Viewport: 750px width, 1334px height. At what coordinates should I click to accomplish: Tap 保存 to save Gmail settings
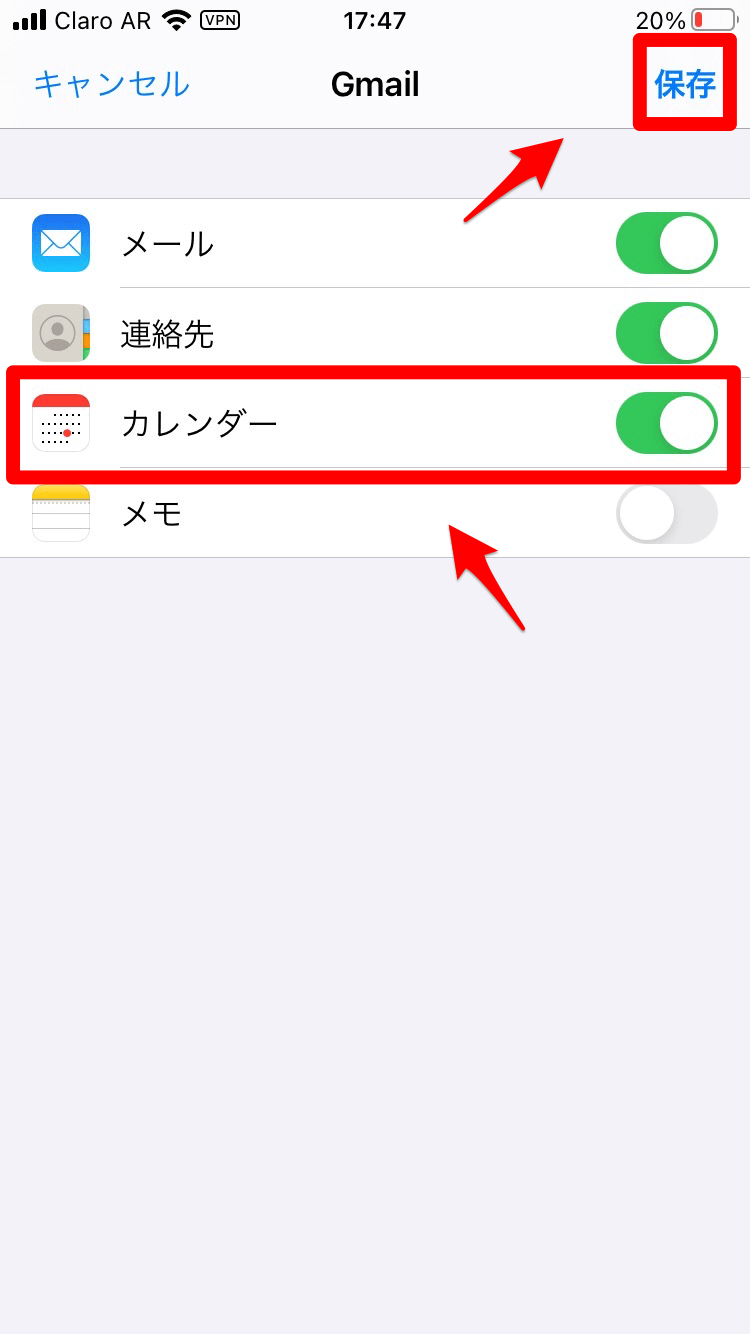687,85
